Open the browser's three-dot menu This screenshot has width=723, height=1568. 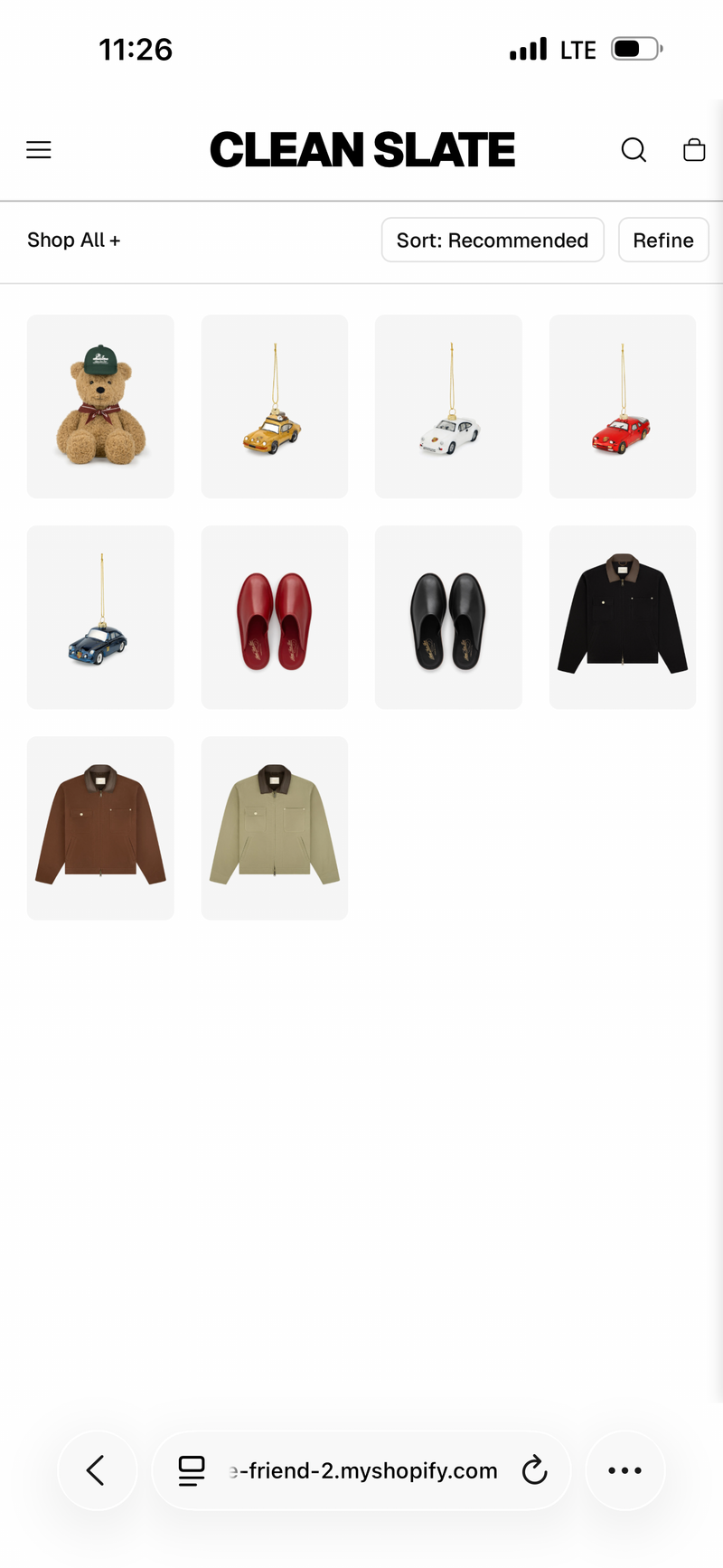pyautogui.click(x=625, y=1470)
